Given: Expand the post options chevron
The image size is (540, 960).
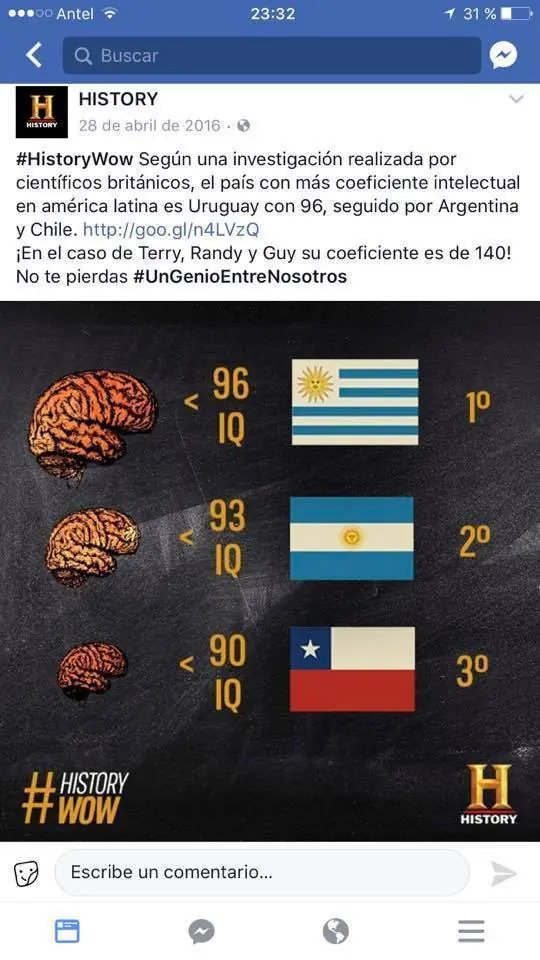Looking at the screenshot, I should (x=516, y=99).
